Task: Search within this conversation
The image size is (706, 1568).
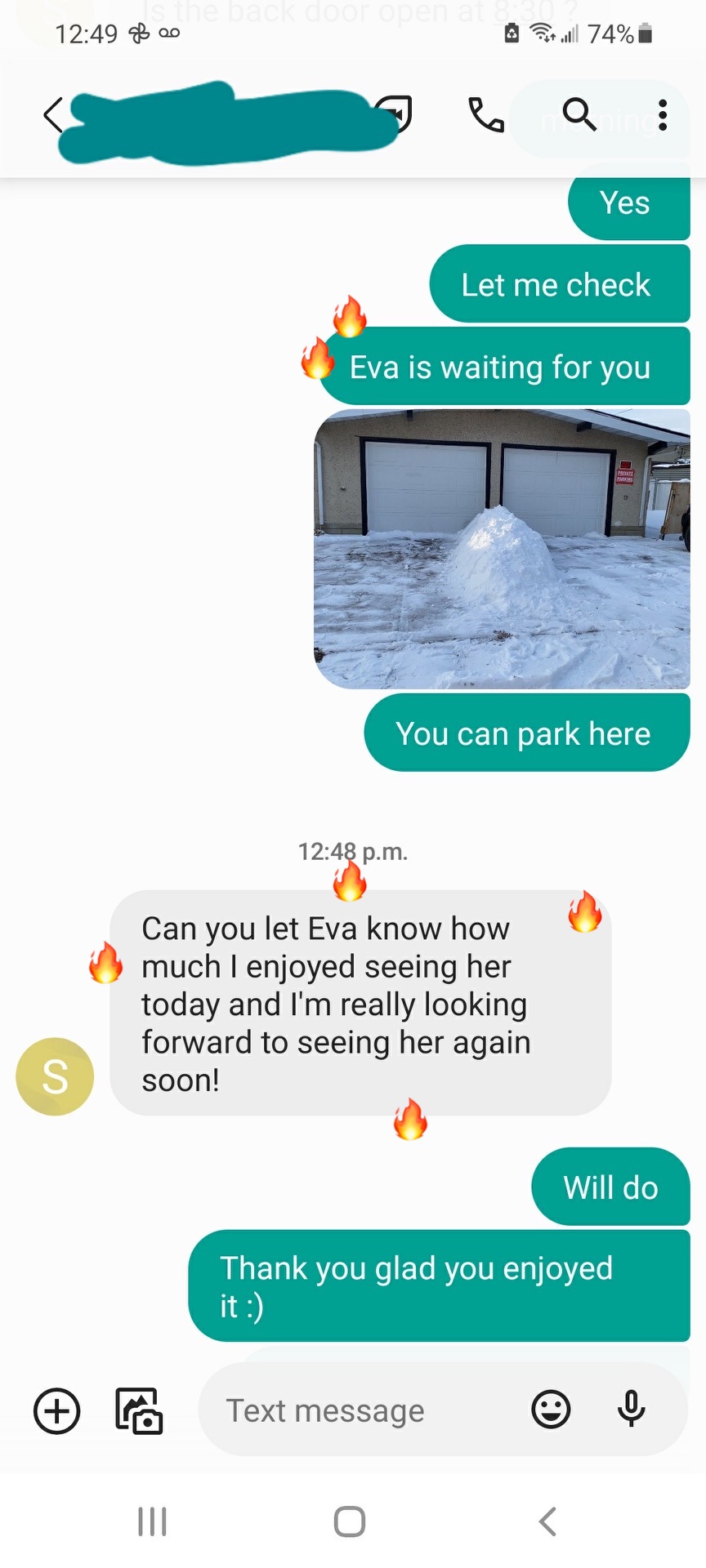Action: tap(579, 114)
